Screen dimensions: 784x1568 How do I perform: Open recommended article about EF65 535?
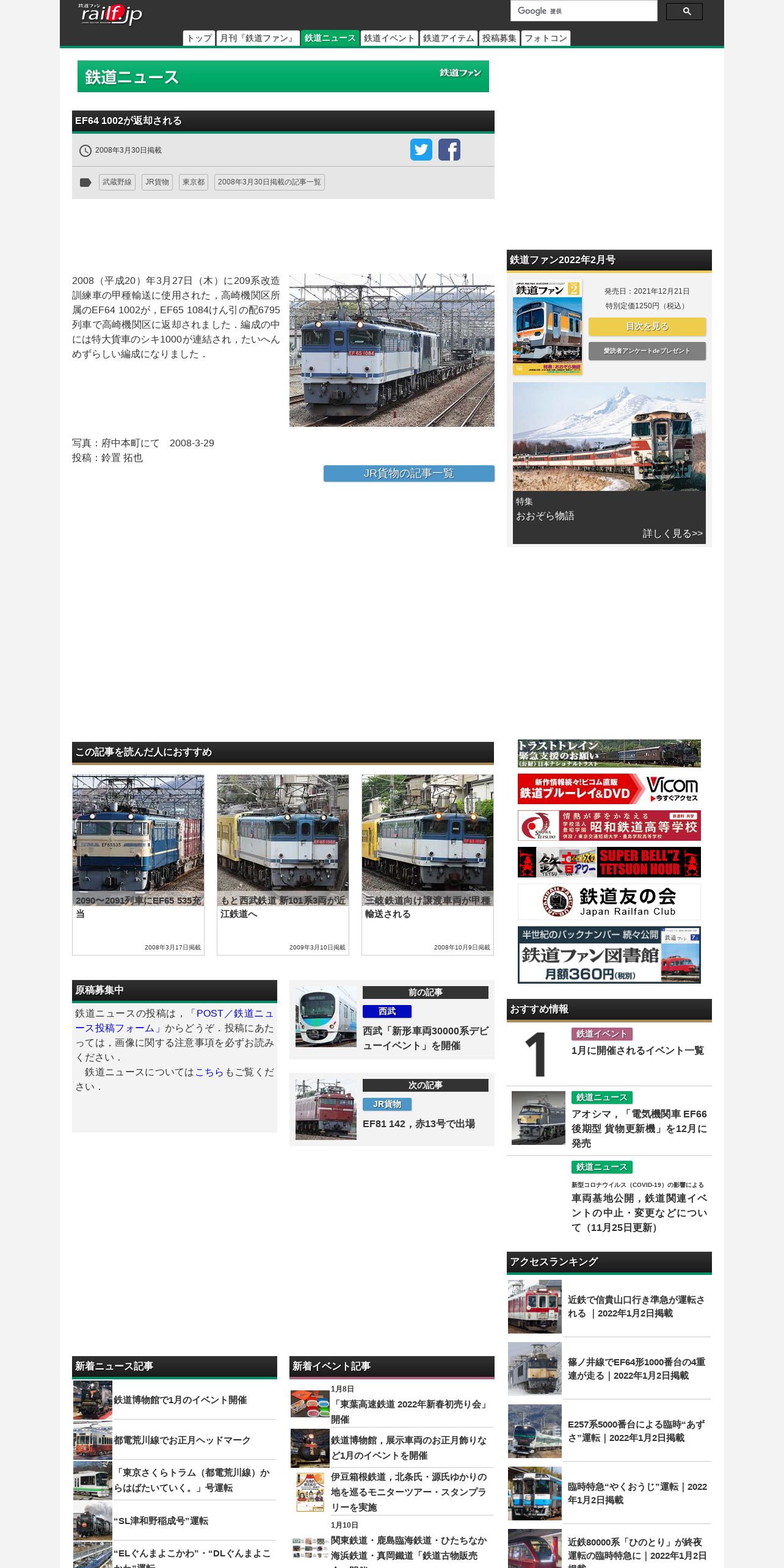138,865
